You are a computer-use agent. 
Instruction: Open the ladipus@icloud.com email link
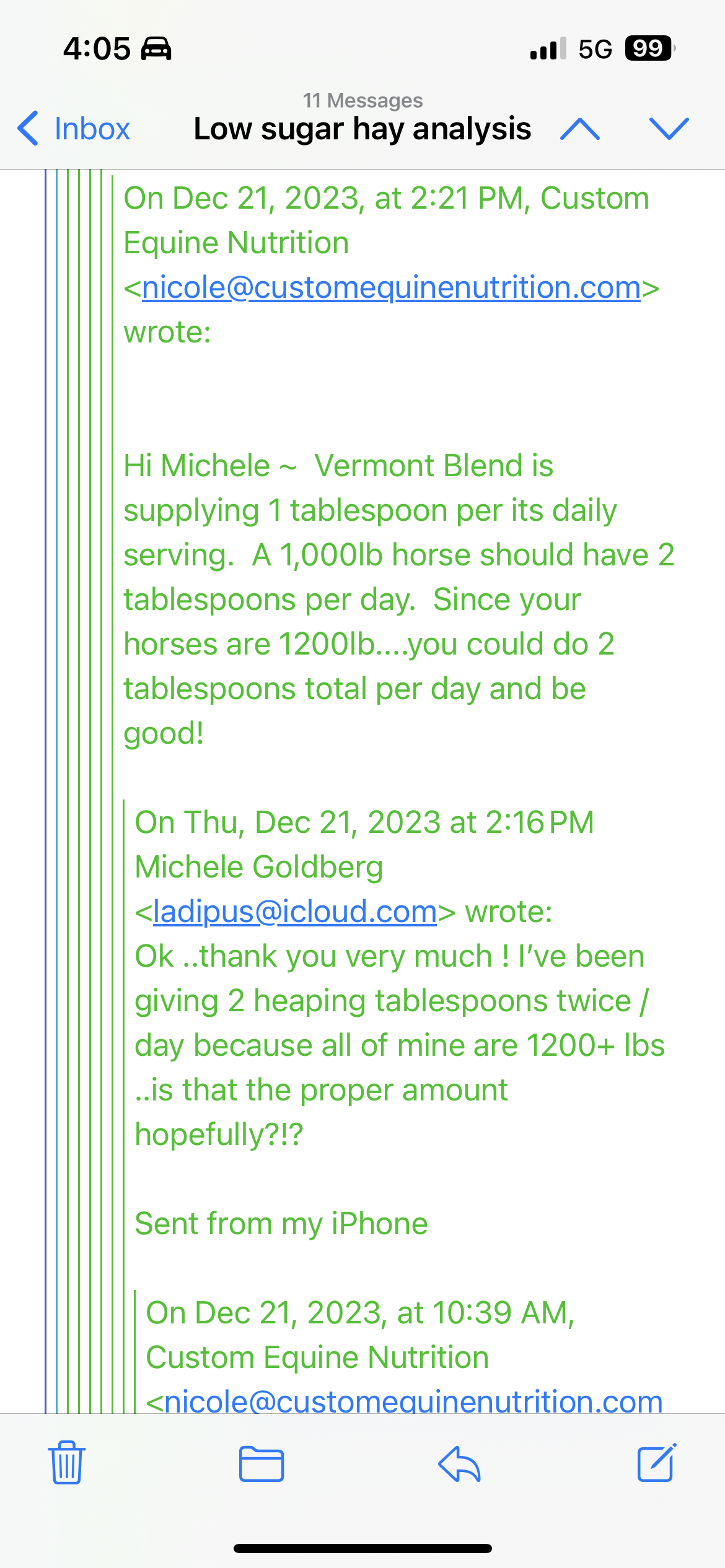(x=295, y=912)
